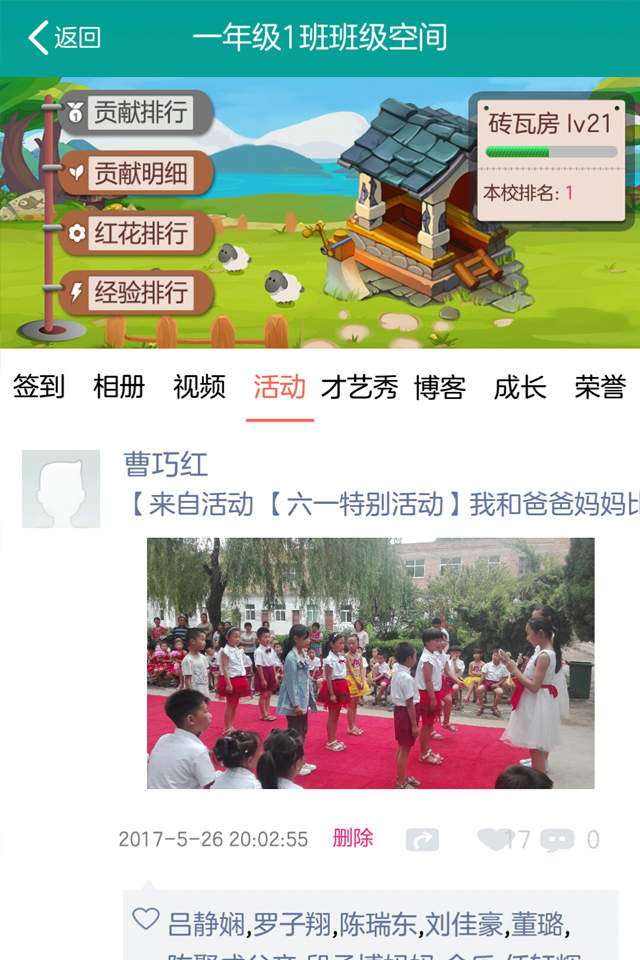
Task: Share 曹巧红's activity post
Action: point(422,840)
